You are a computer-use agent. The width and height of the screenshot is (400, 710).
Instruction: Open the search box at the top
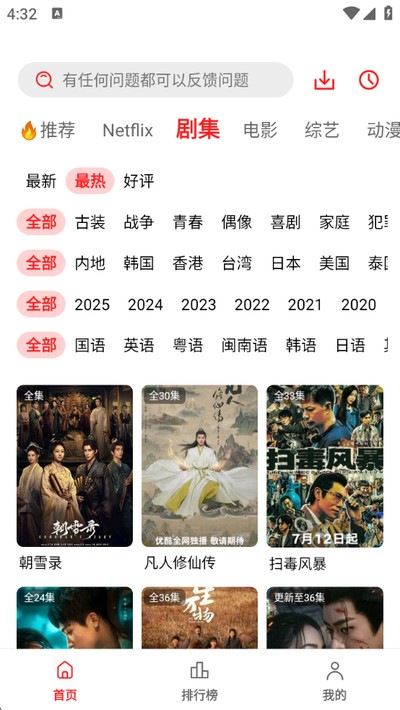coord(155,80)
